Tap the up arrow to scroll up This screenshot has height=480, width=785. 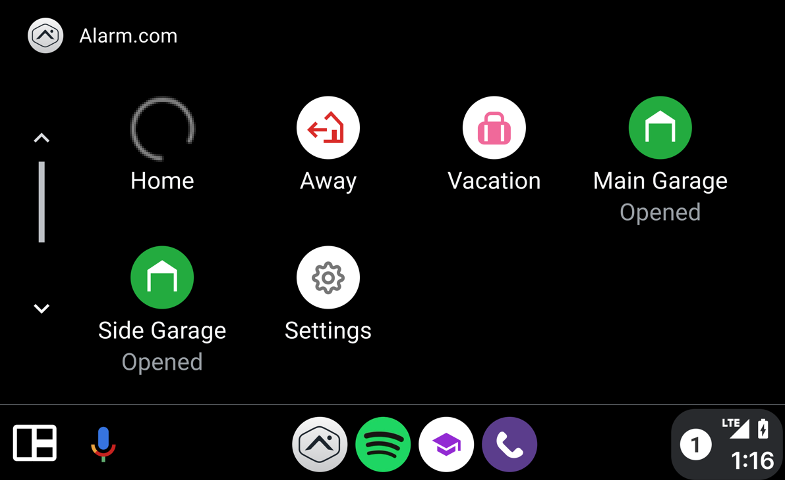(x=41, y=138)
